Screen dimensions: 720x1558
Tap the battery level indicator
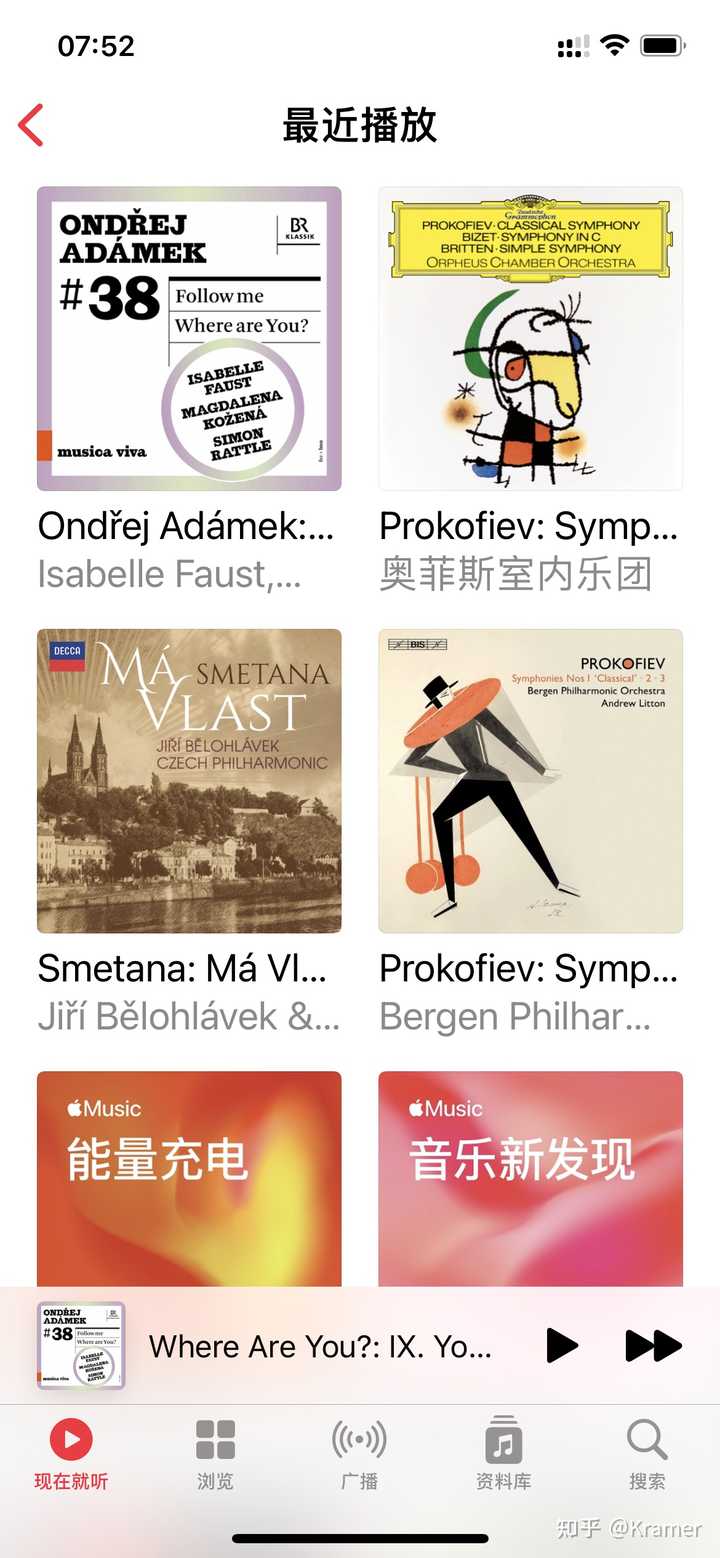pos(662,44)
